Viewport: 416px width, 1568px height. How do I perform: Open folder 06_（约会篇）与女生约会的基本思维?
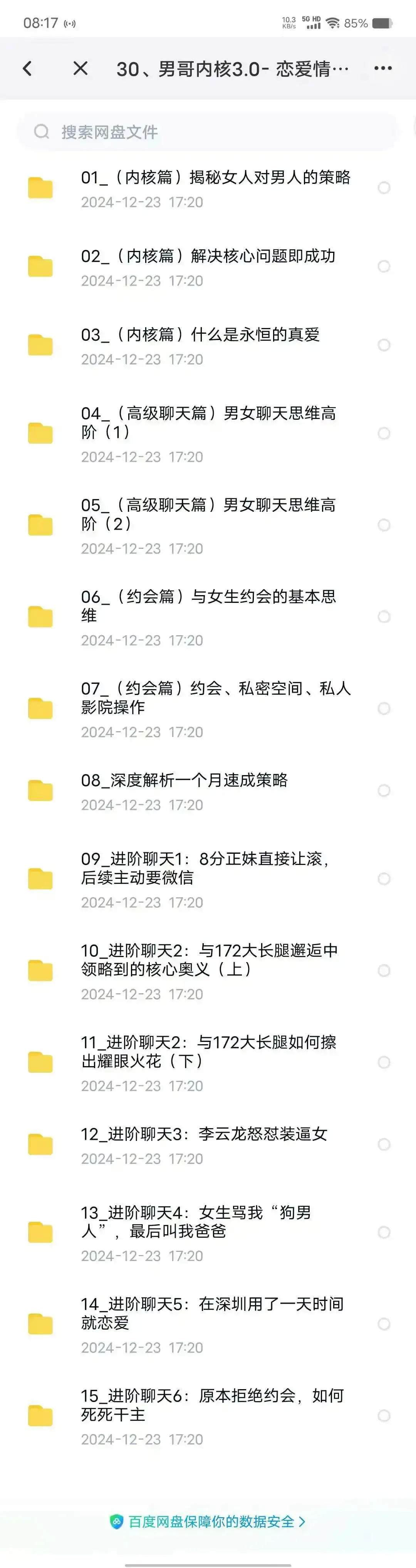click(x=208, y=606)
